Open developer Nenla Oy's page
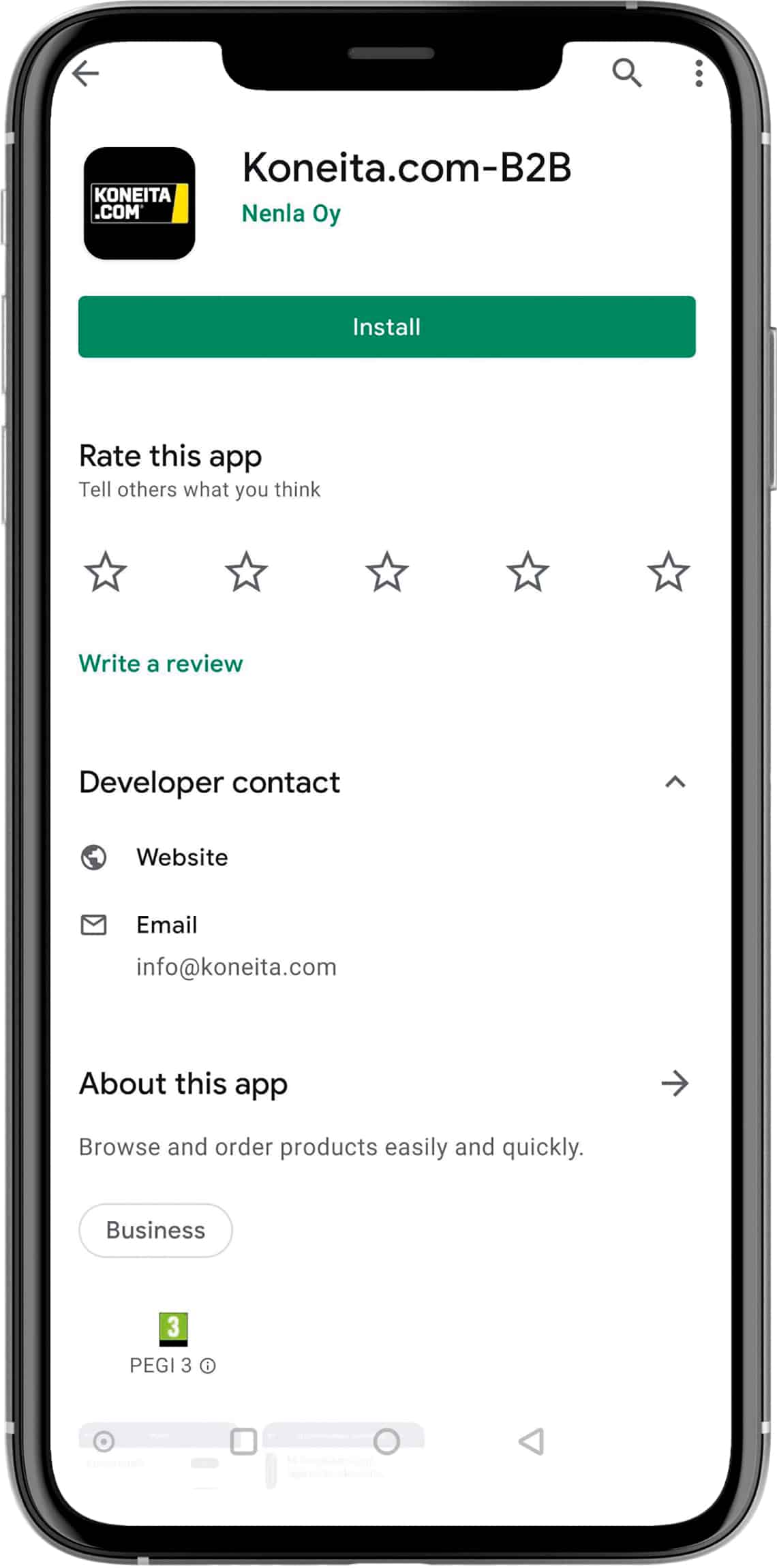This screenshot has height=1568, width=777. tap(291, 213)
